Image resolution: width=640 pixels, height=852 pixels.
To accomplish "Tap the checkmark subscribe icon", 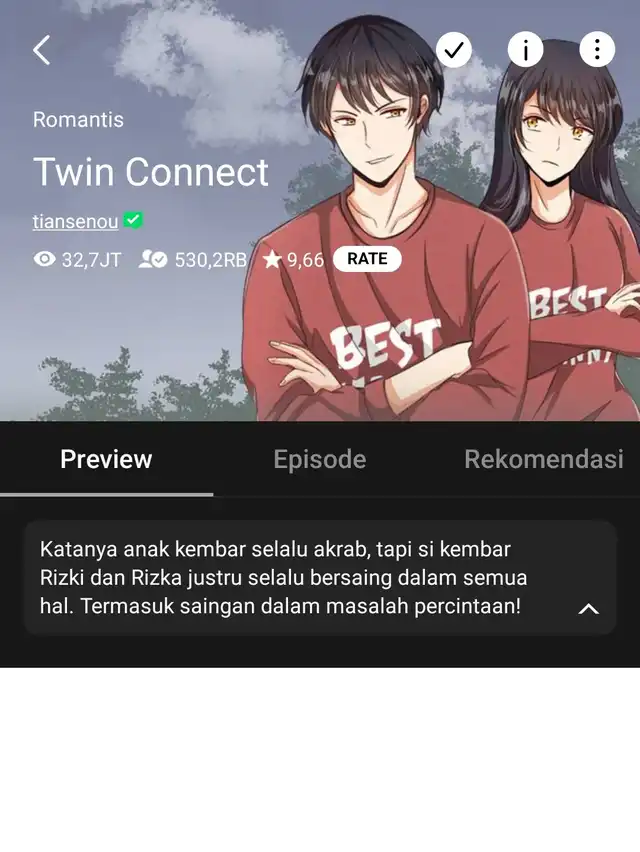I will coord(454,49).
